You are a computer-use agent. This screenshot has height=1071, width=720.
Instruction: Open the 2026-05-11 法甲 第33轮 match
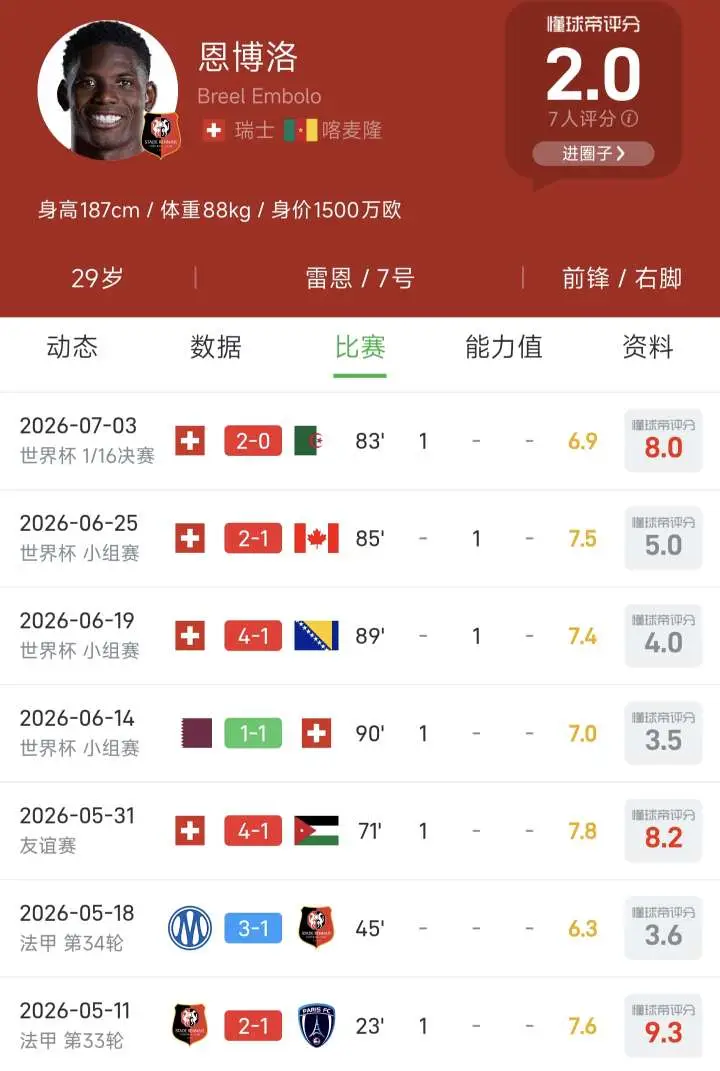[x=360, y=1026]
